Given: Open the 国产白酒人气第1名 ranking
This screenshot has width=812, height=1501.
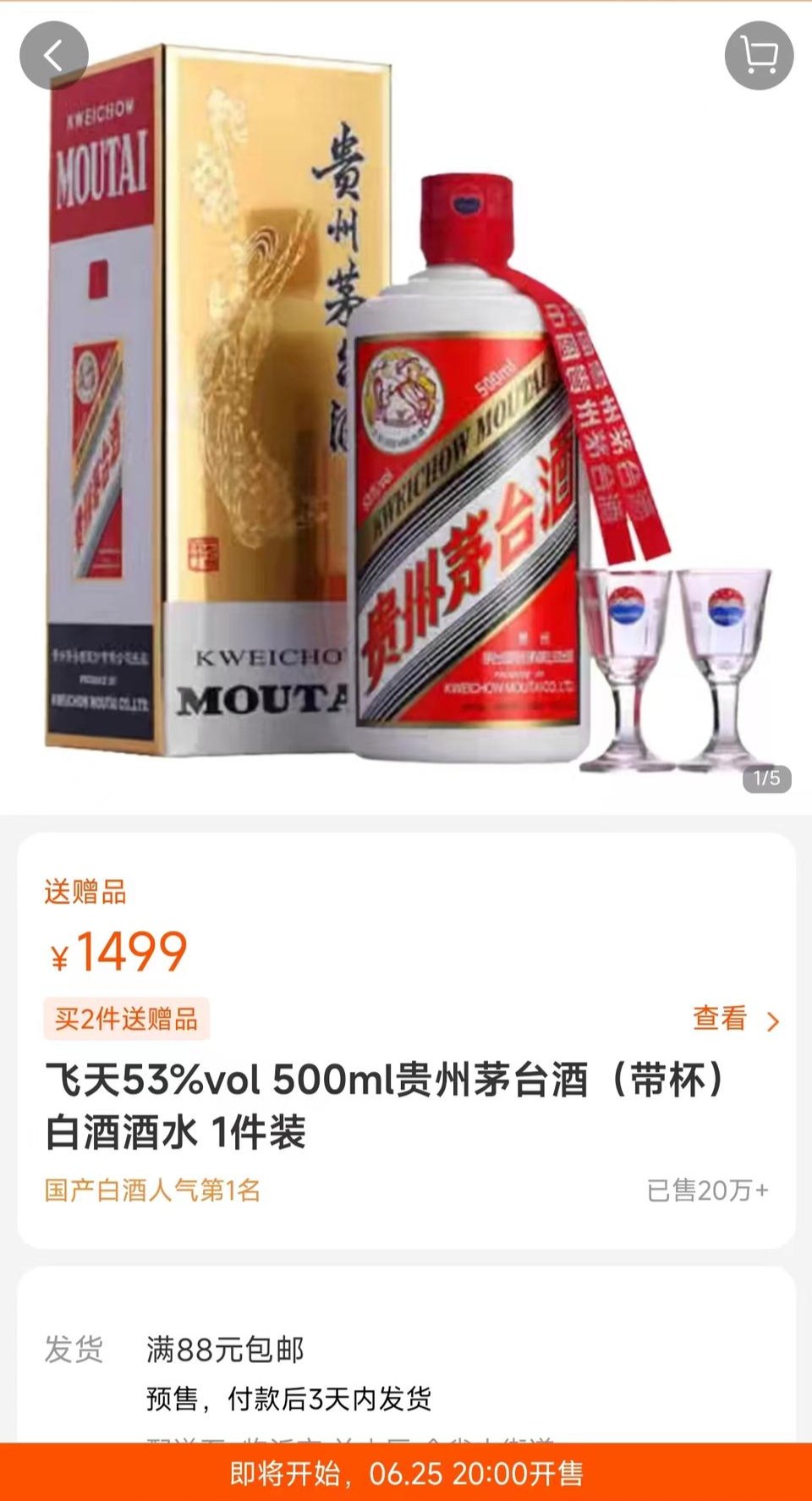Looking at the screenshot, I should tap(152, 1190).
